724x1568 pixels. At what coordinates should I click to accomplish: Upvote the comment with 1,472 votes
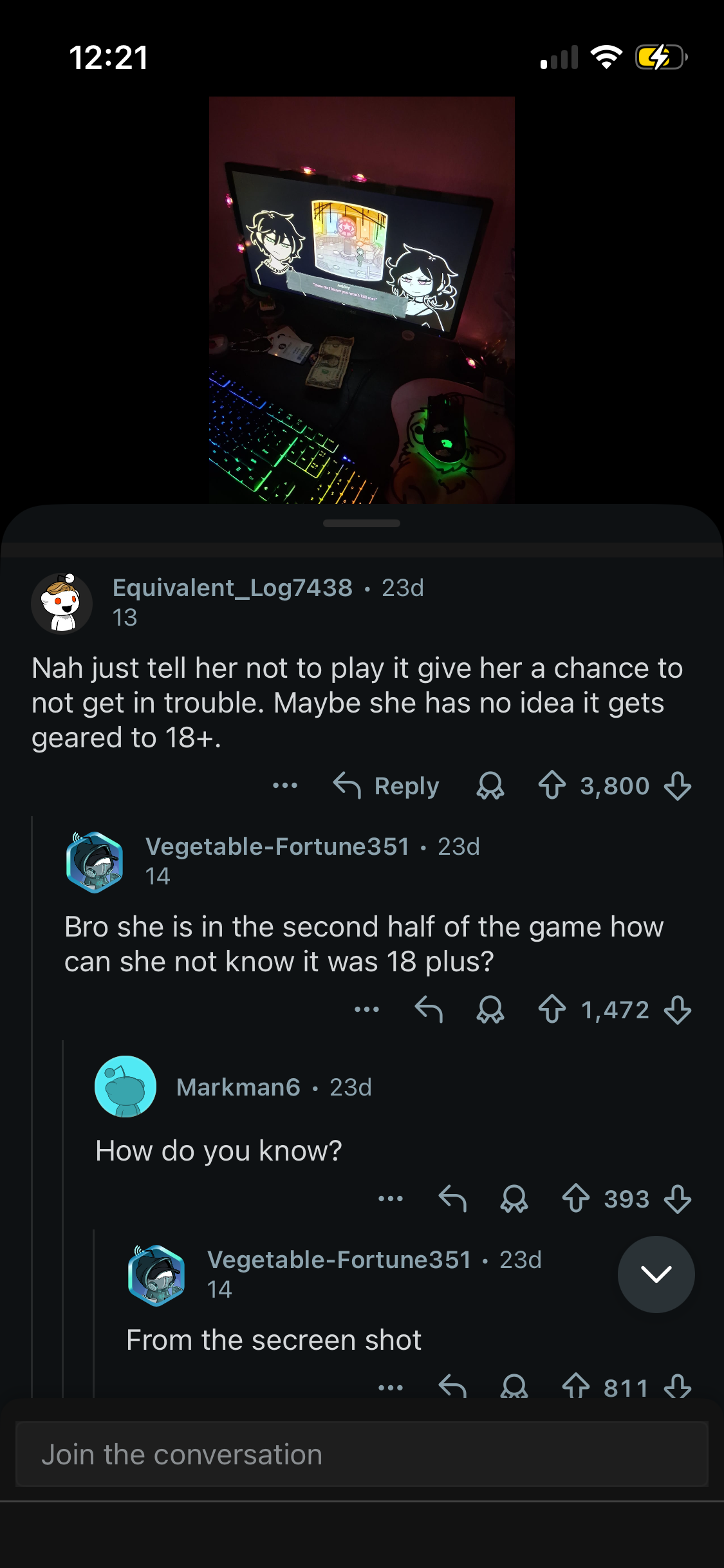point(552,1010)
